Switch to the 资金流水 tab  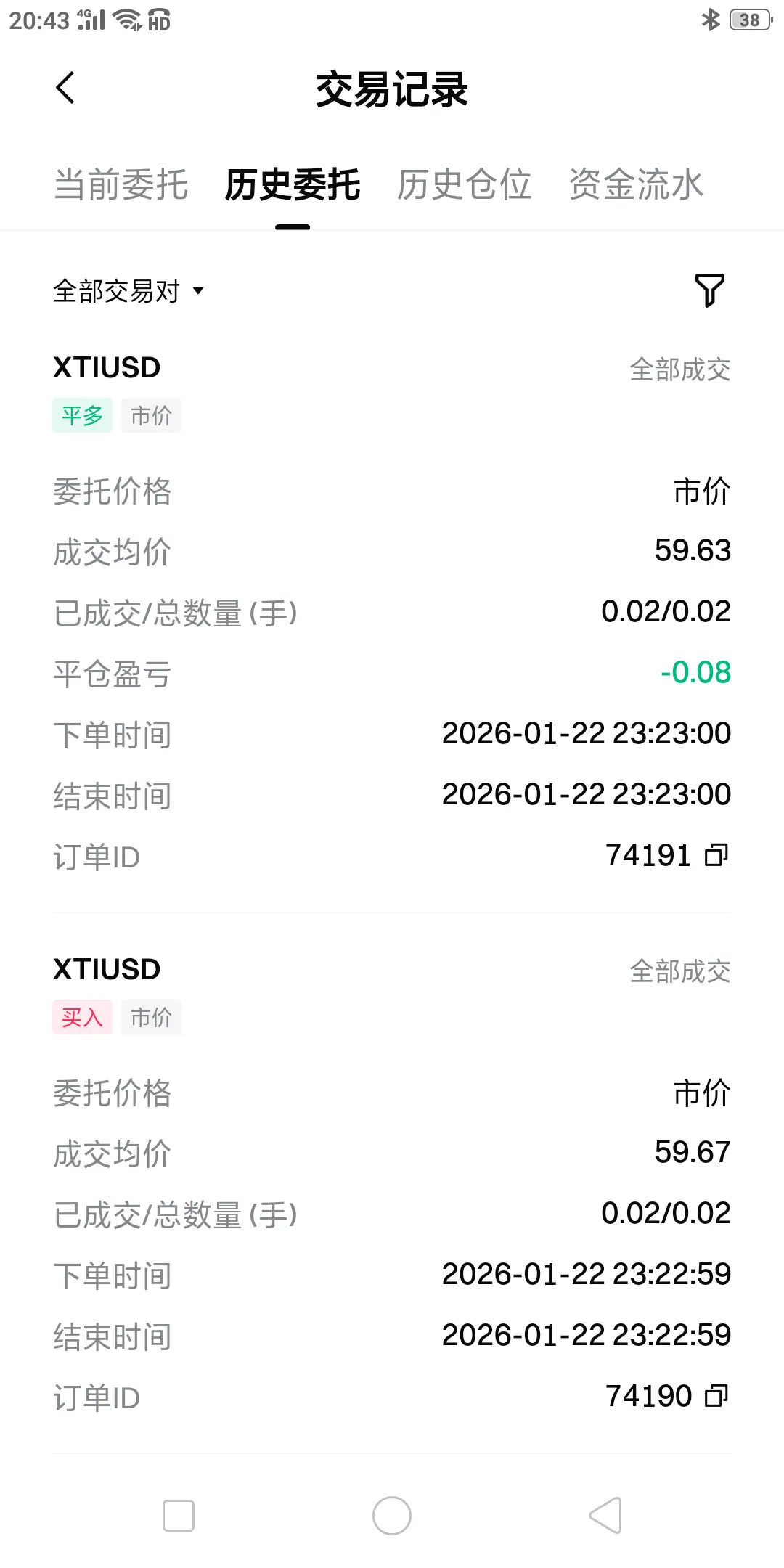click(x=636, y=184)
